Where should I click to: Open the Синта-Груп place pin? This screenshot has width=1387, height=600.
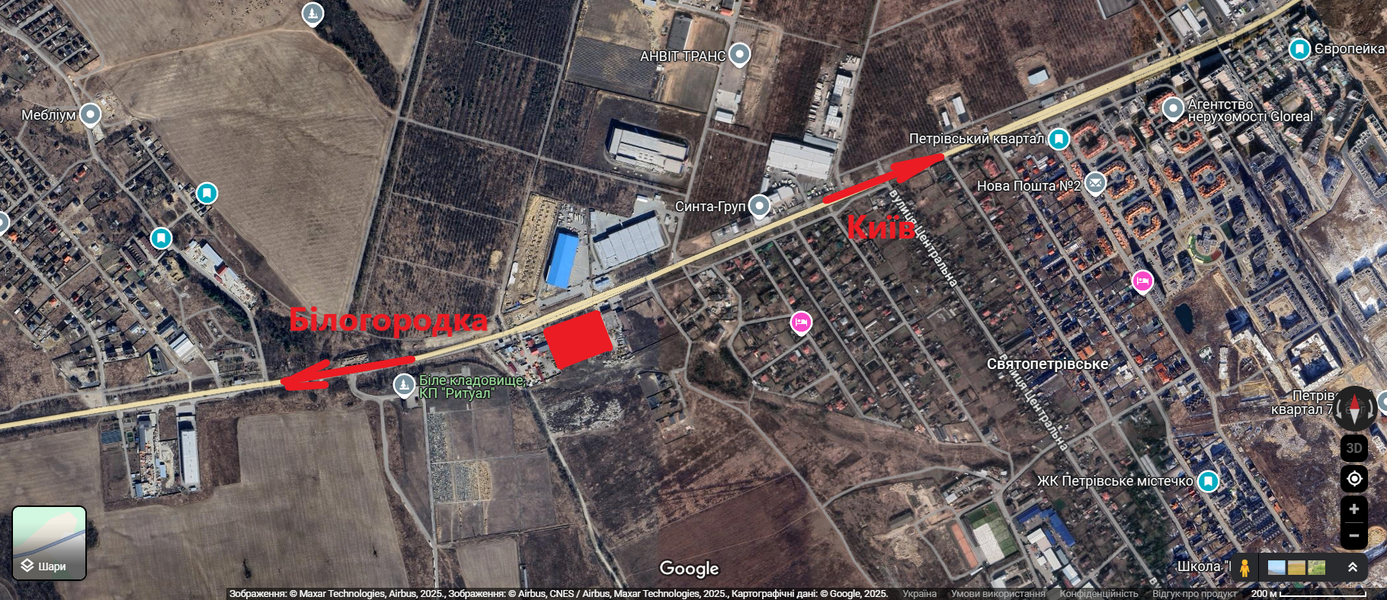(x=760, y=206)
